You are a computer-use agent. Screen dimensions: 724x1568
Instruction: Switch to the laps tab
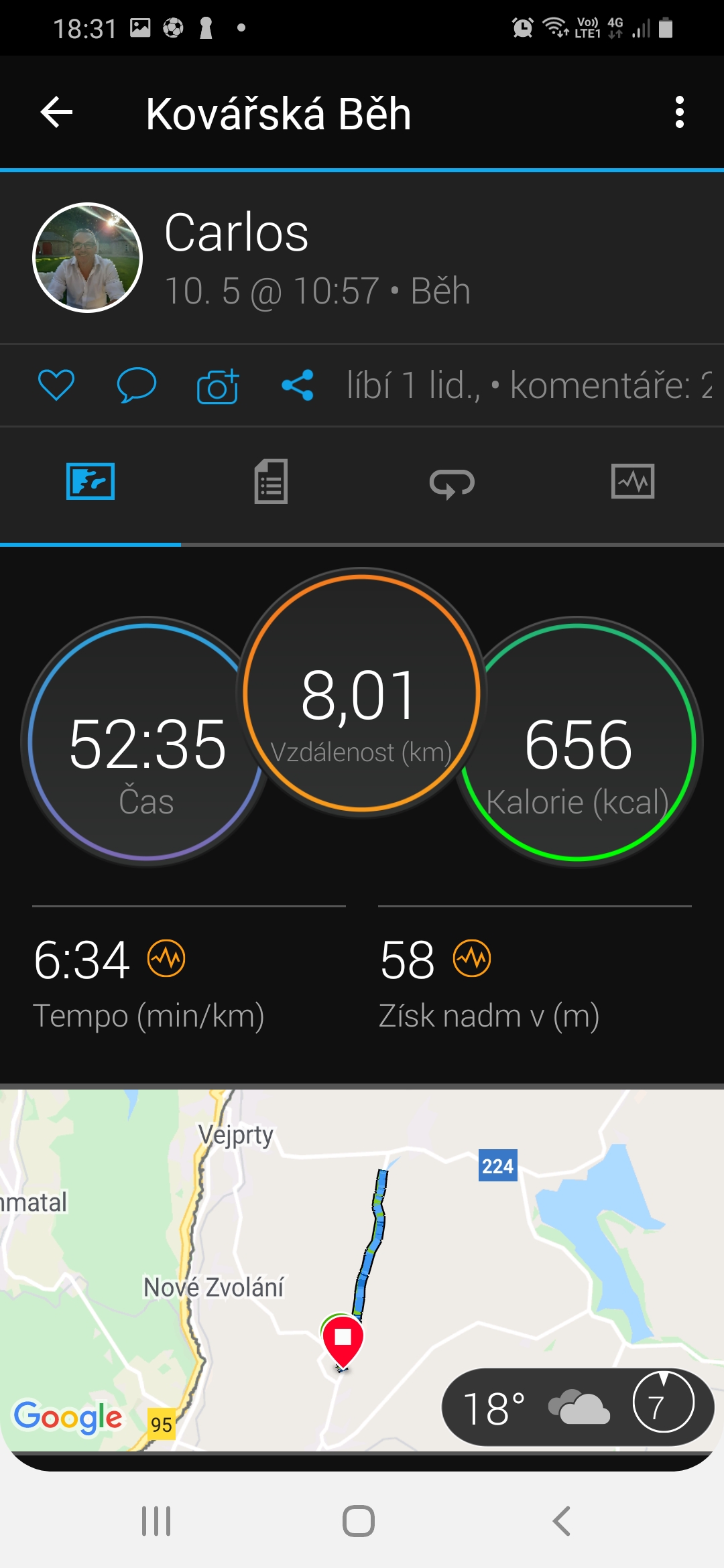[x=452, y=482]
